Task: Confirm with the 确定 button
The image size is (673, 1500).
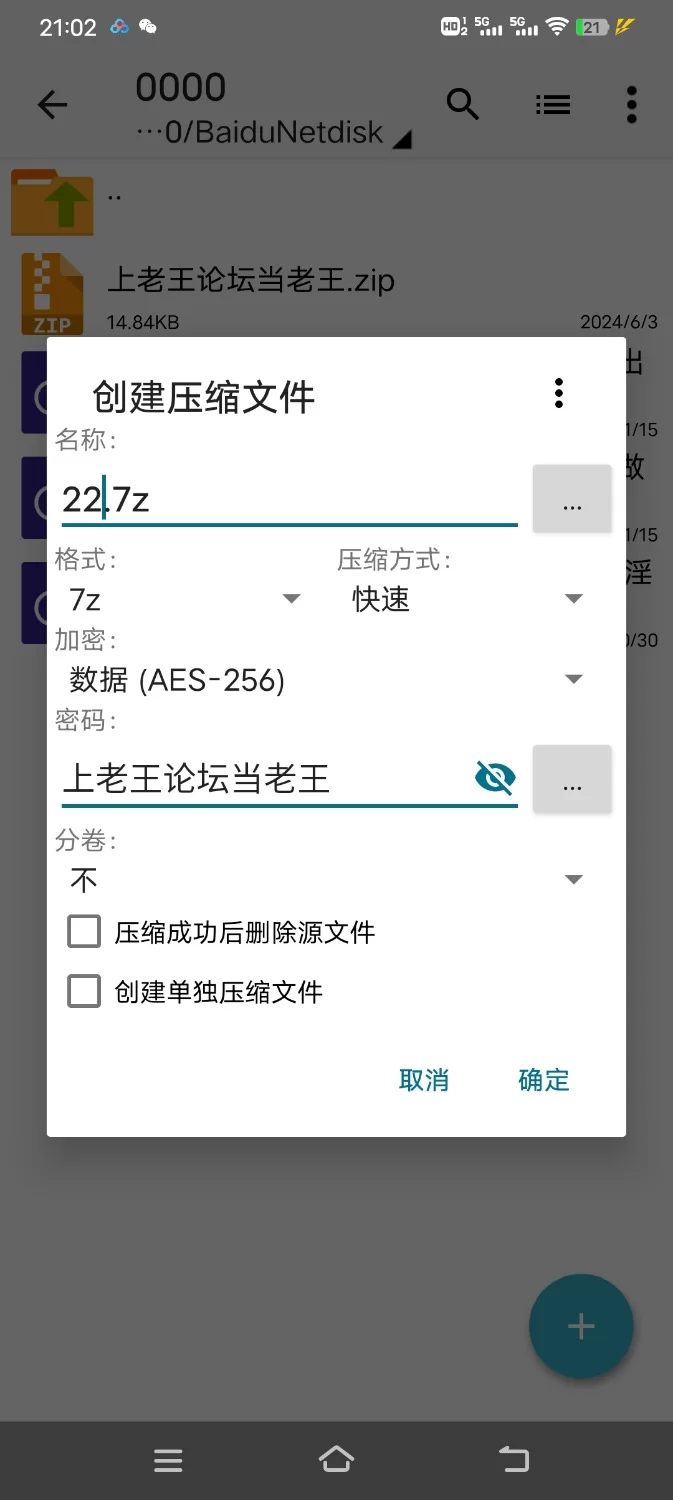Action: point(544,1080)
